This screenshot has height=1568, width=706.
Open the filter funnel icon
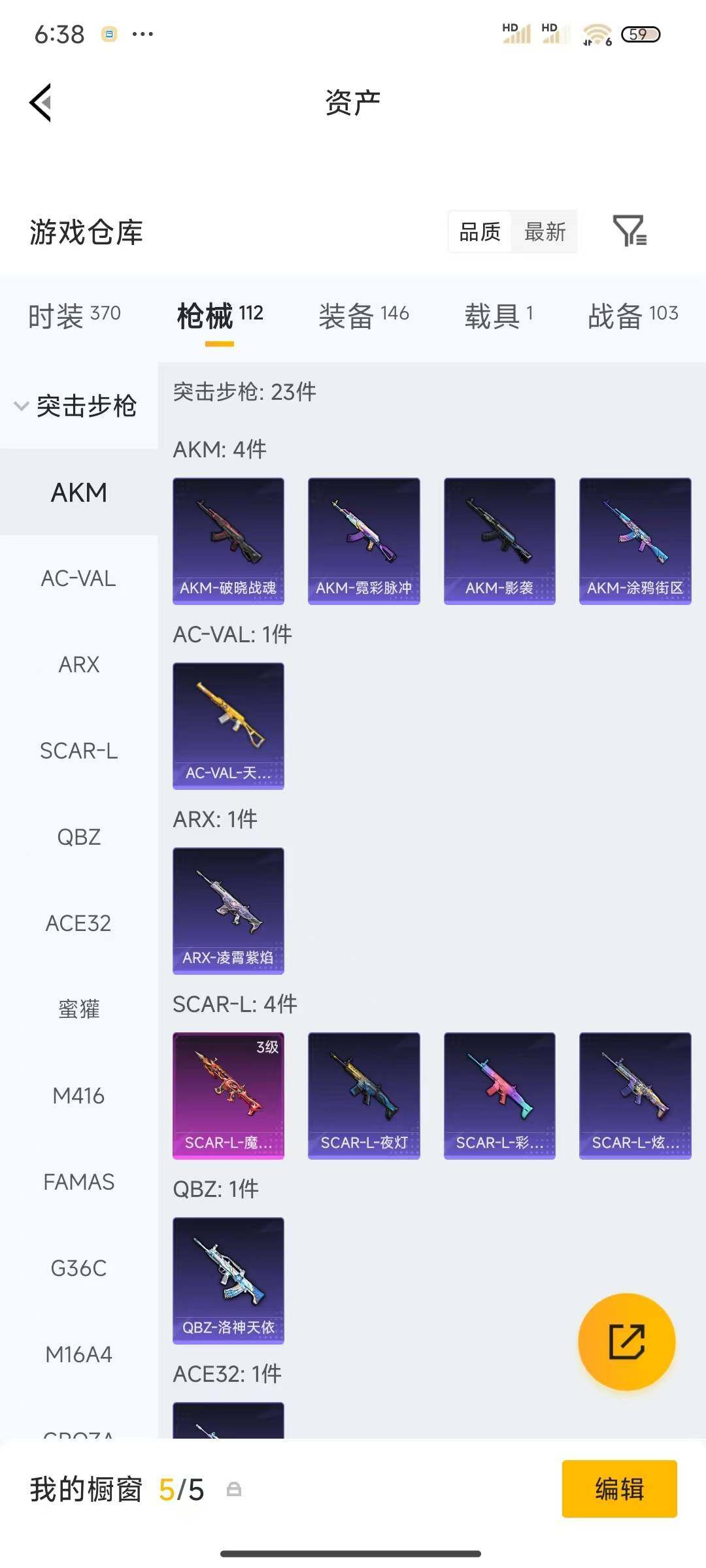click(x=630, y=231)
